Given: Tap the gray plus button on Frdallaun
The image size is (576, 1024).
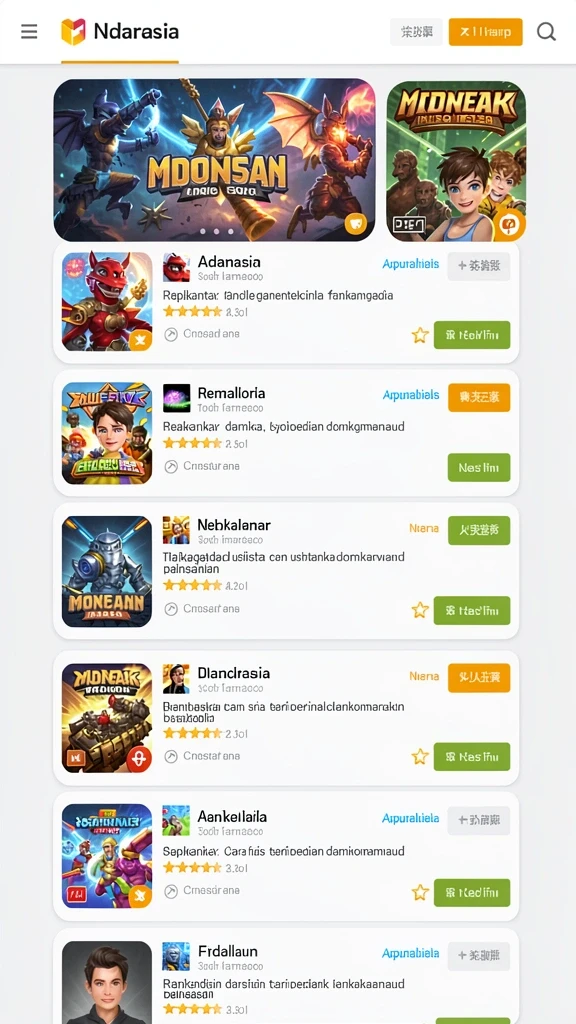Looking at the screenshot, I should click(x=479, y=955).
